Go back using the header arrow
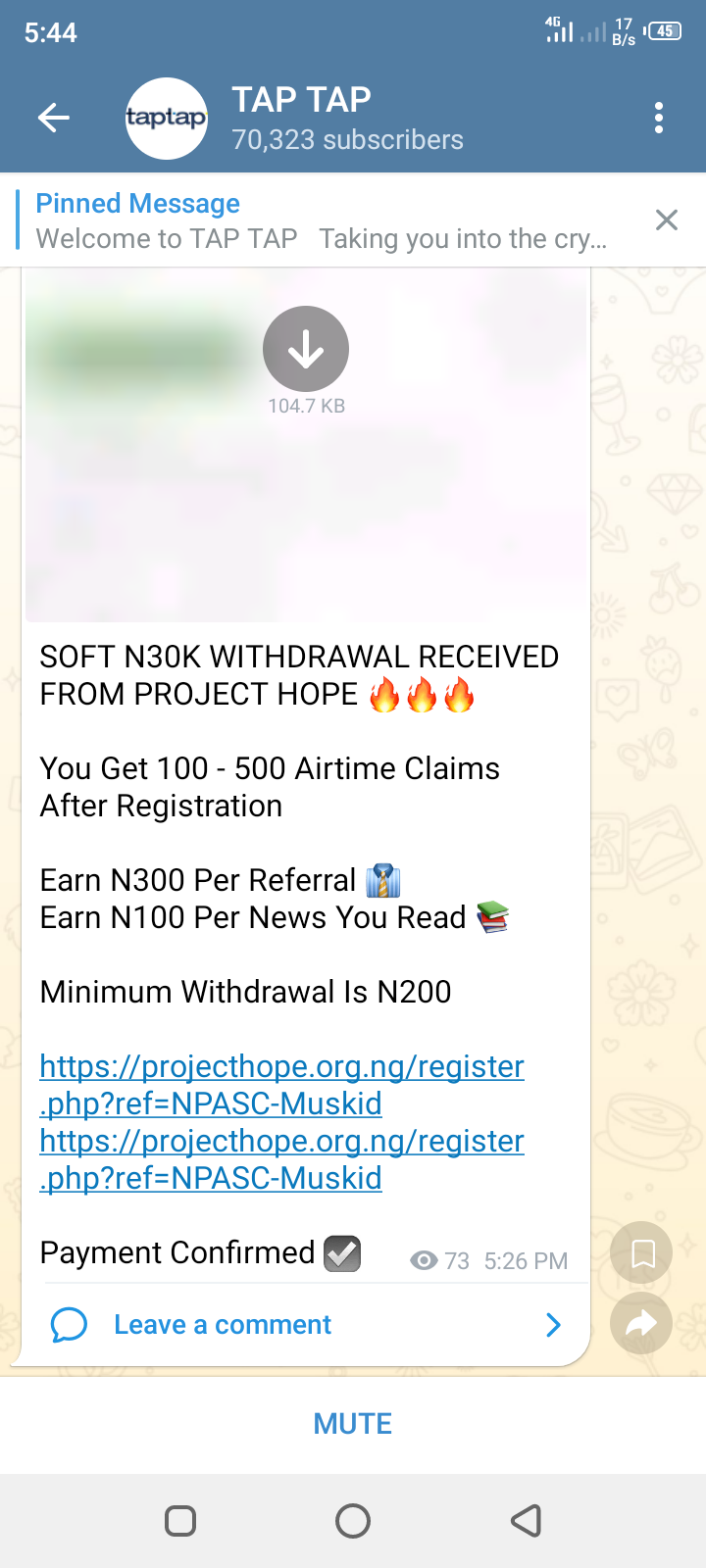The height and width of the screenshot is (1568, 706). 54,119
